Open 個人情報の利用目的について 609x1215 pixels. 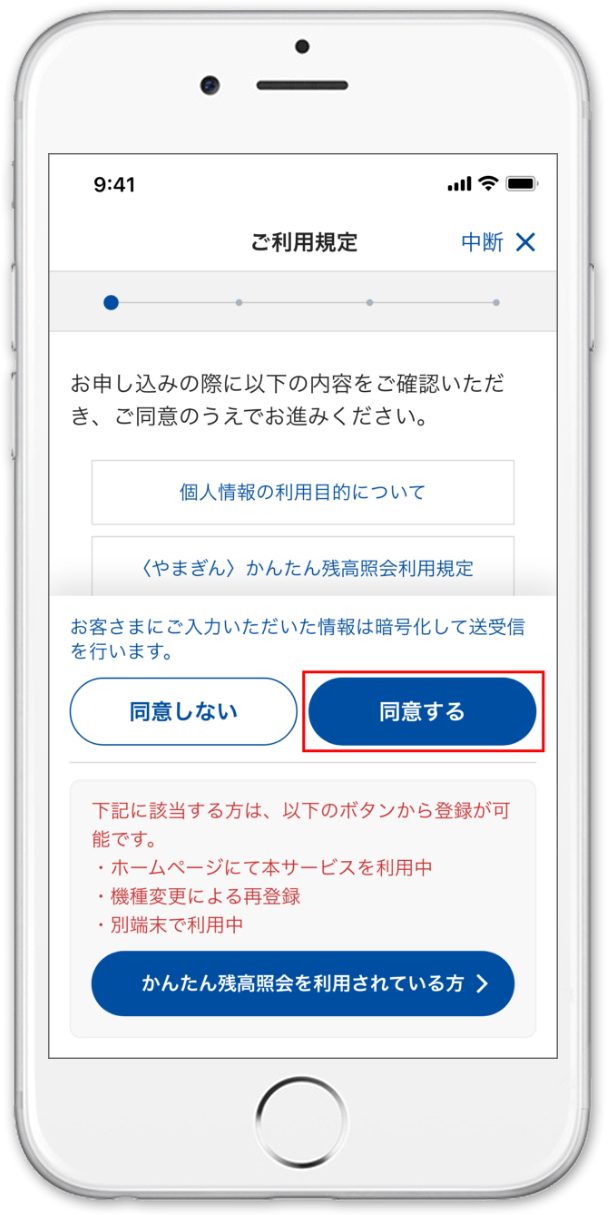coord(303,492)
